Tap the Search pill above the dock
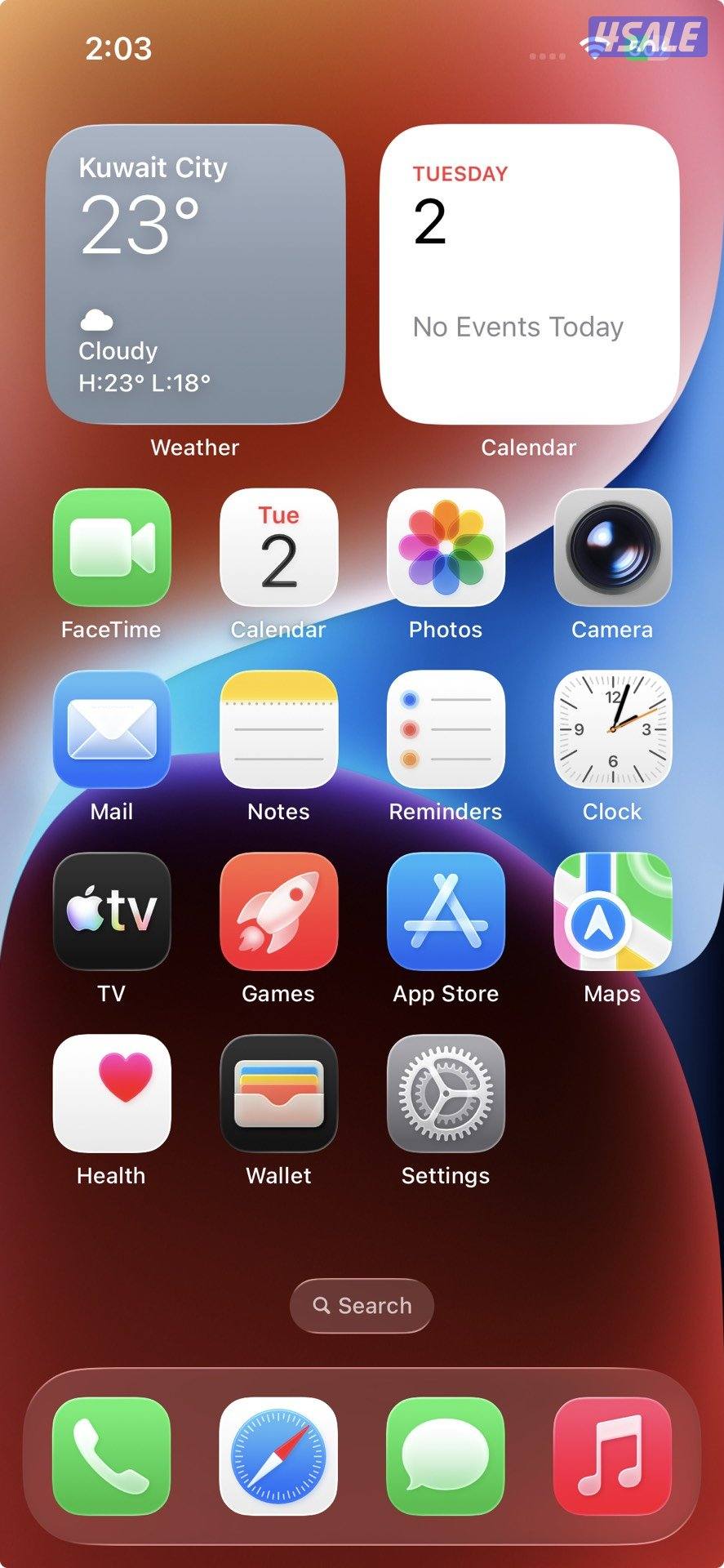The width and height of the screenshot is (724, 1568). point(362,1306)
